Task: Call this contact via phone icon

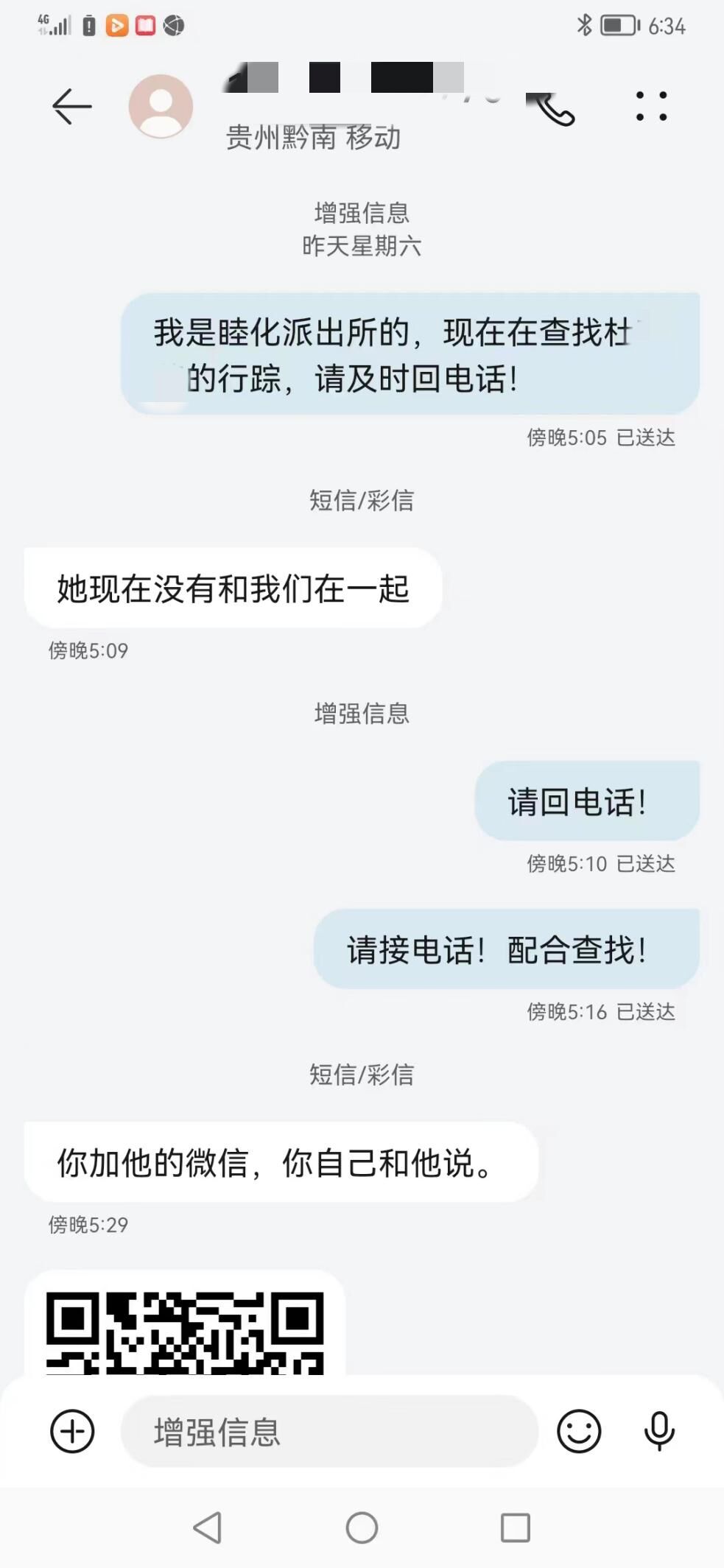Action: pyautogui.click(x=553, y=110)
